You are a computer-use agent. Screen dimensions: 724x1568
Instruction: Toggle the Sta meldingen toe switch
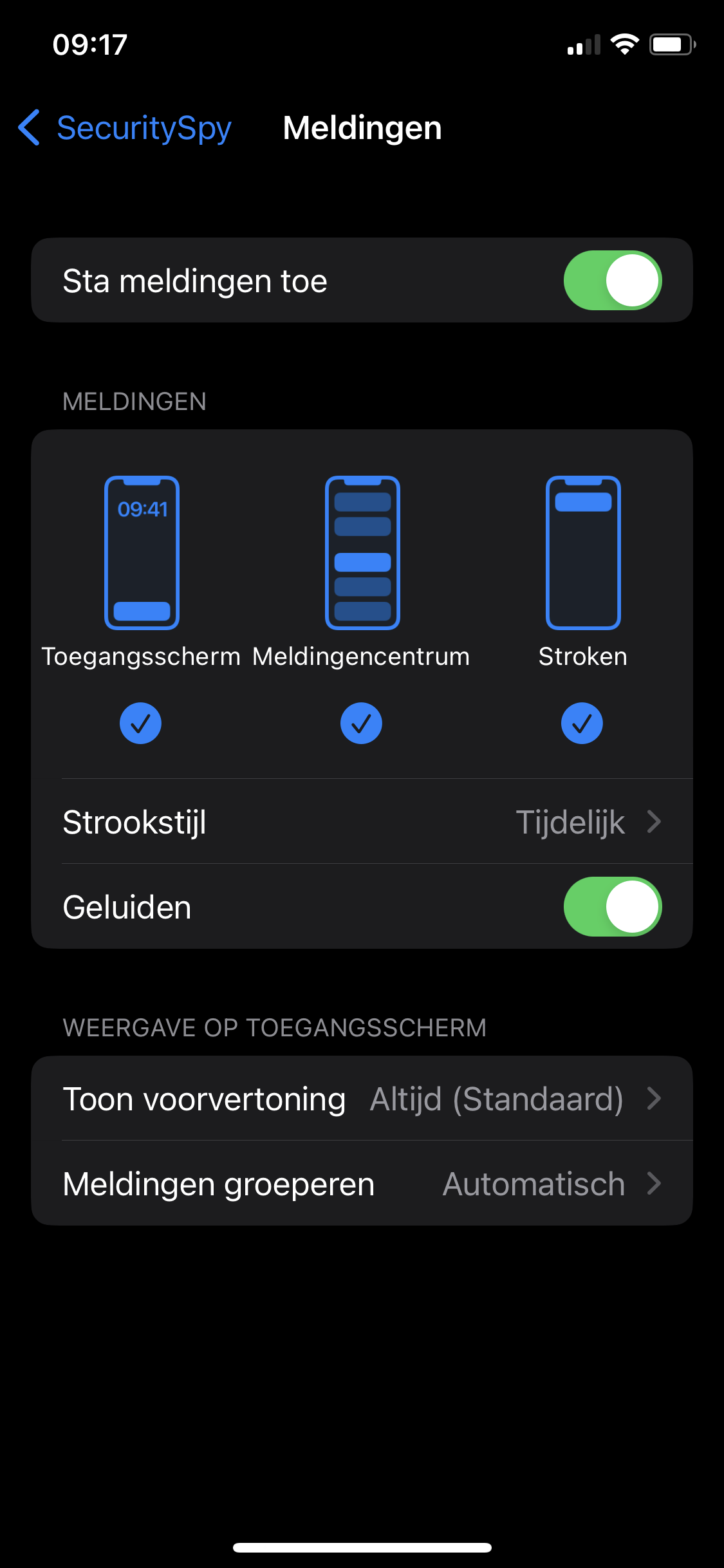click(x=613, y=281)
